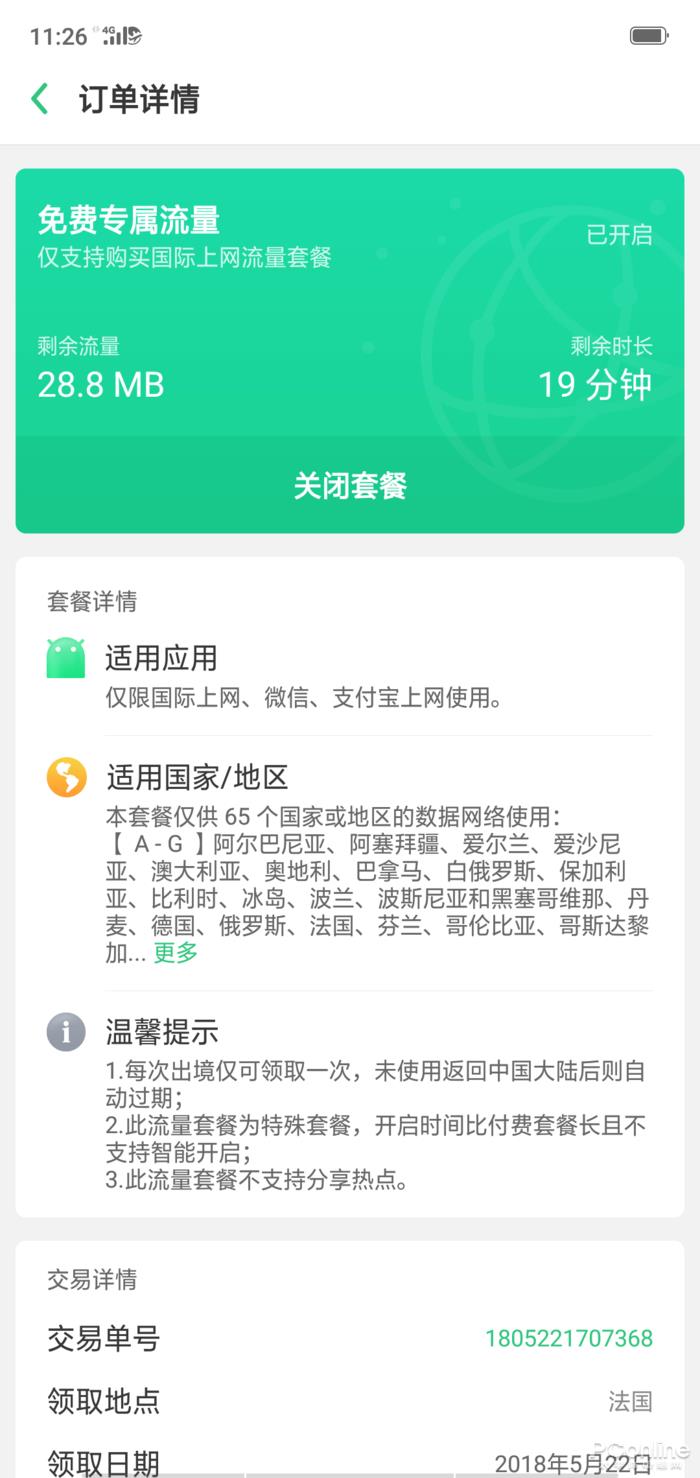Expand the country list with 更多
Viewport: 700px width, 1478px height.
pyautogui.click(x=175, y=953)
